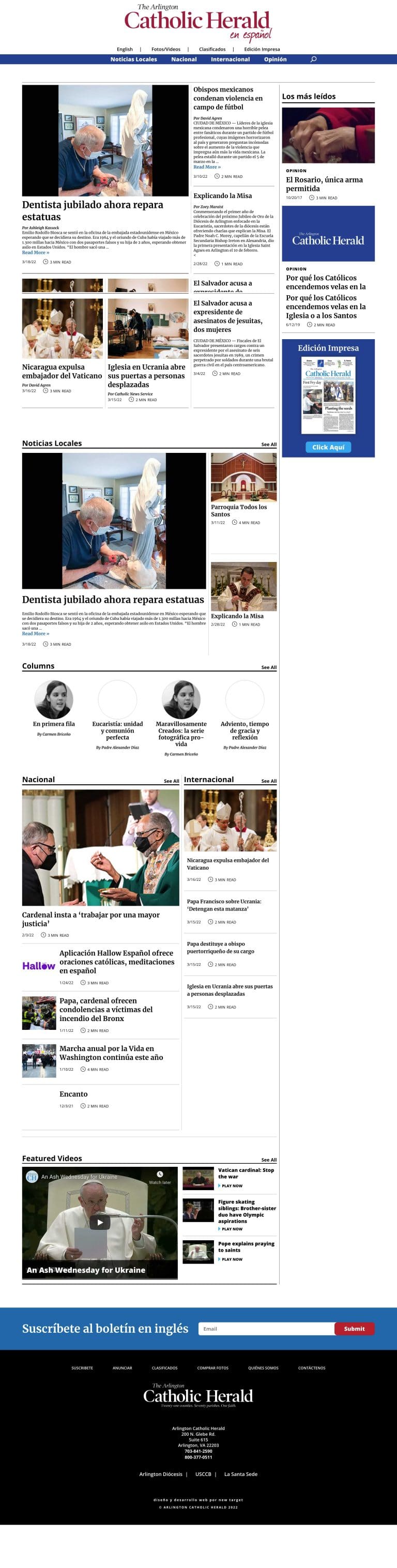The image size is (397, 1568).
Task: Read Cardenal insta a trabajar article
Action: point(91,919)
